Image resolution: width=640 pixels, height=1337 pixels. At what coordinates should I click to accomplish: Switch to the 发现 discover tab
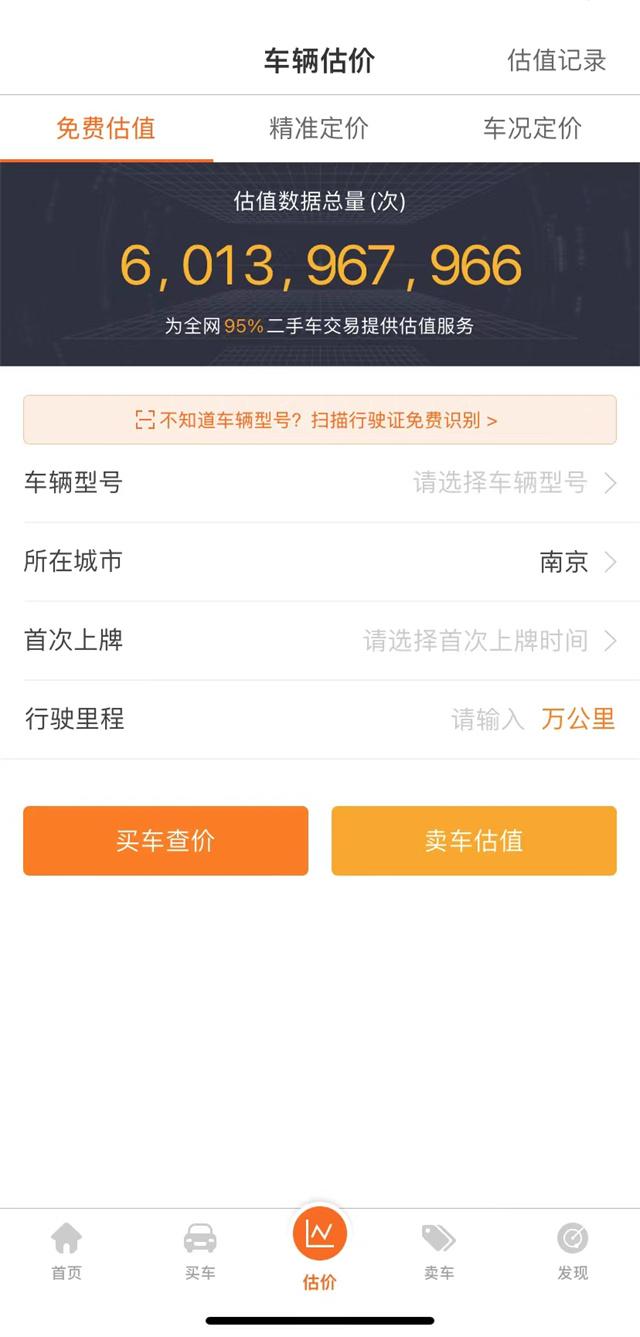573,1251
